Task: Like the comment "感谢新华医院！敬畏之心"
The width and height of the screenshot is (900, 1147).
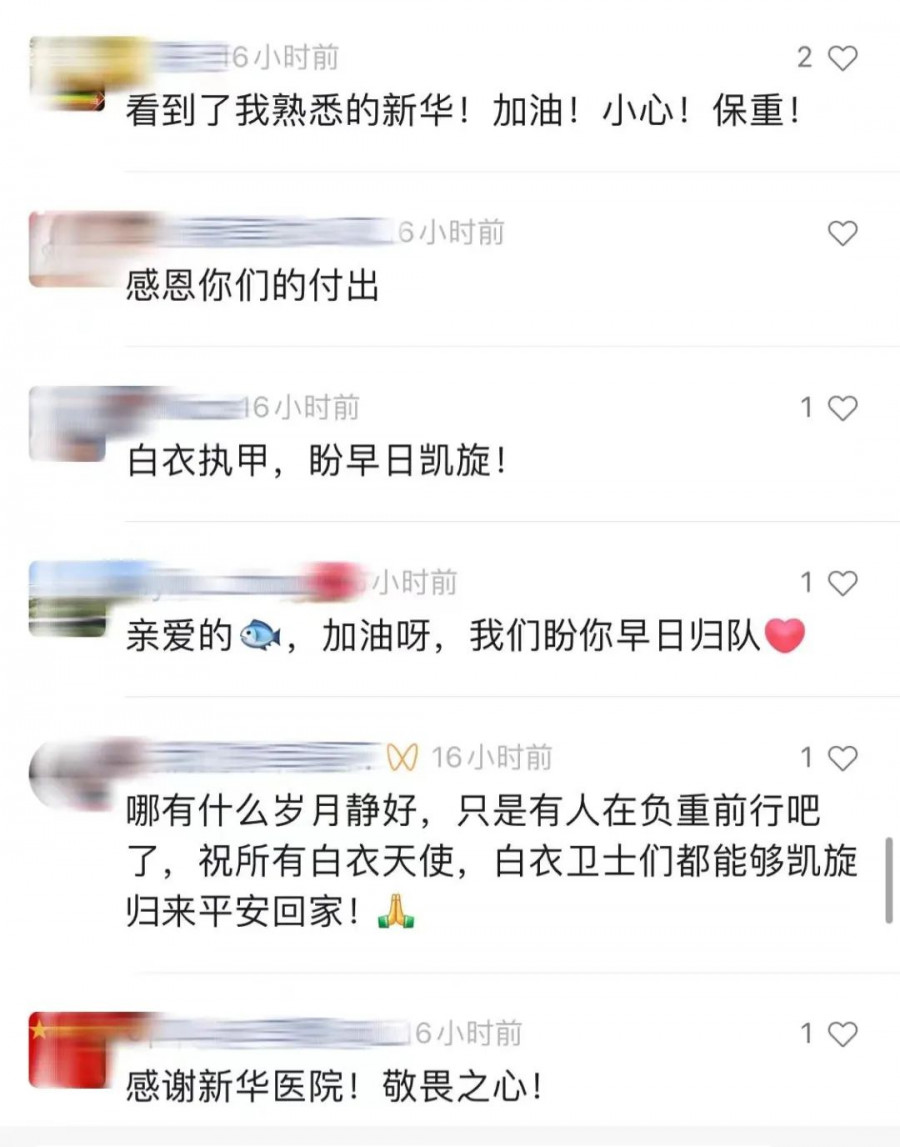Action: [842, 1034]
